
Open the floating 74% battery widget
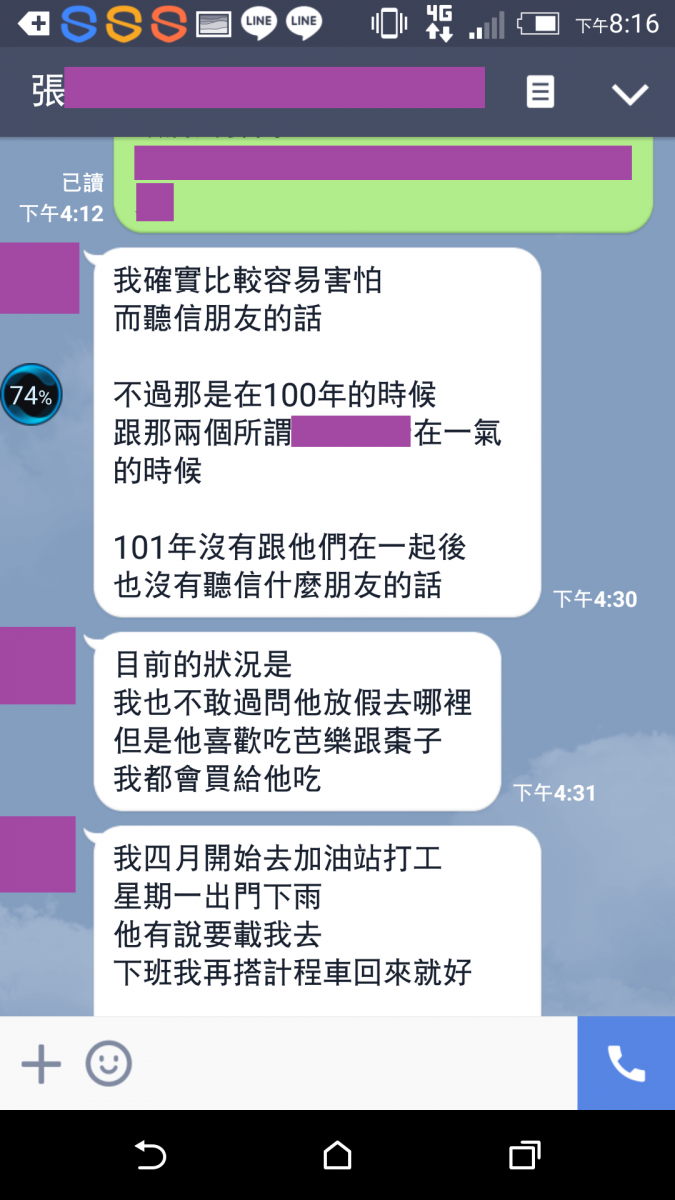(31, 395)
